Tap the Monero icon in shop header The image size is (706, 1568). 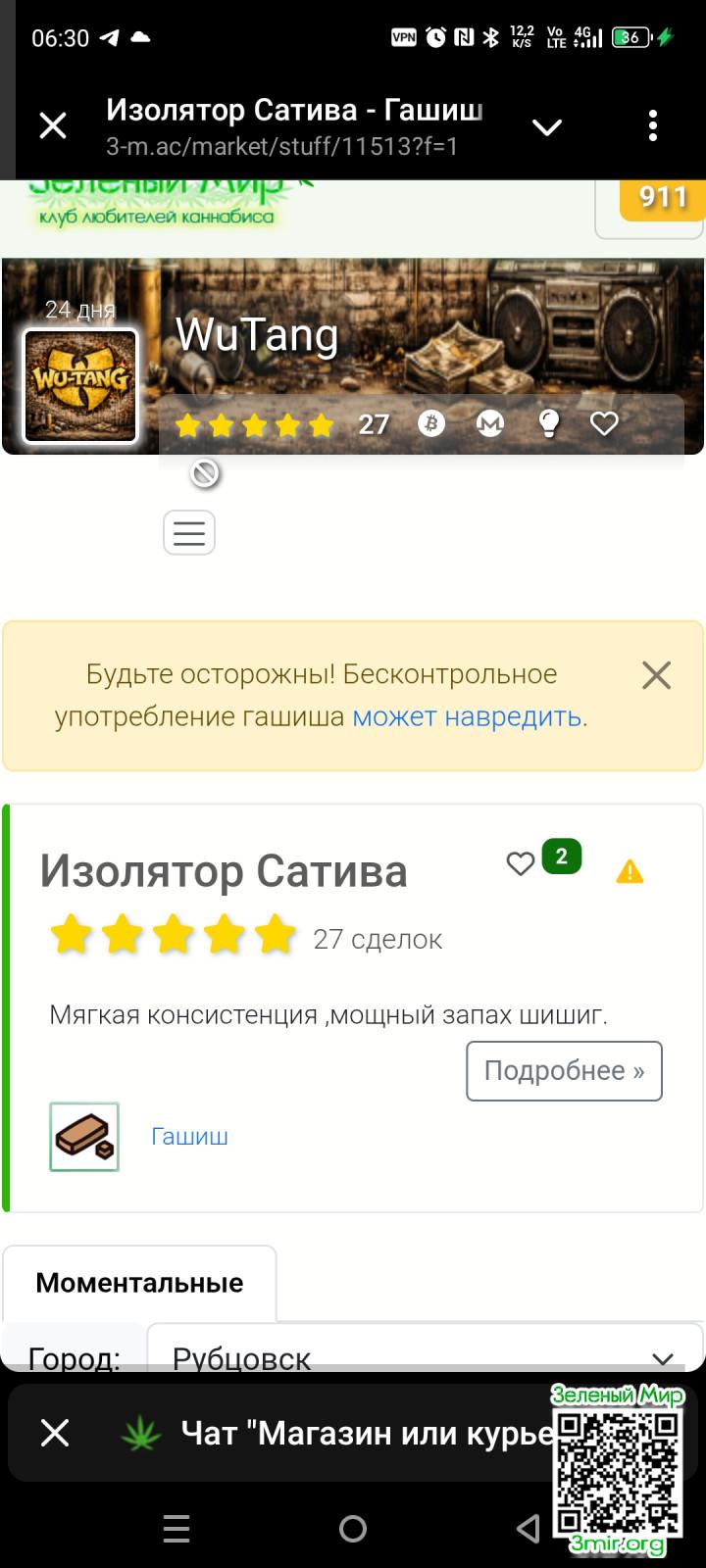[x=490, y=423]
